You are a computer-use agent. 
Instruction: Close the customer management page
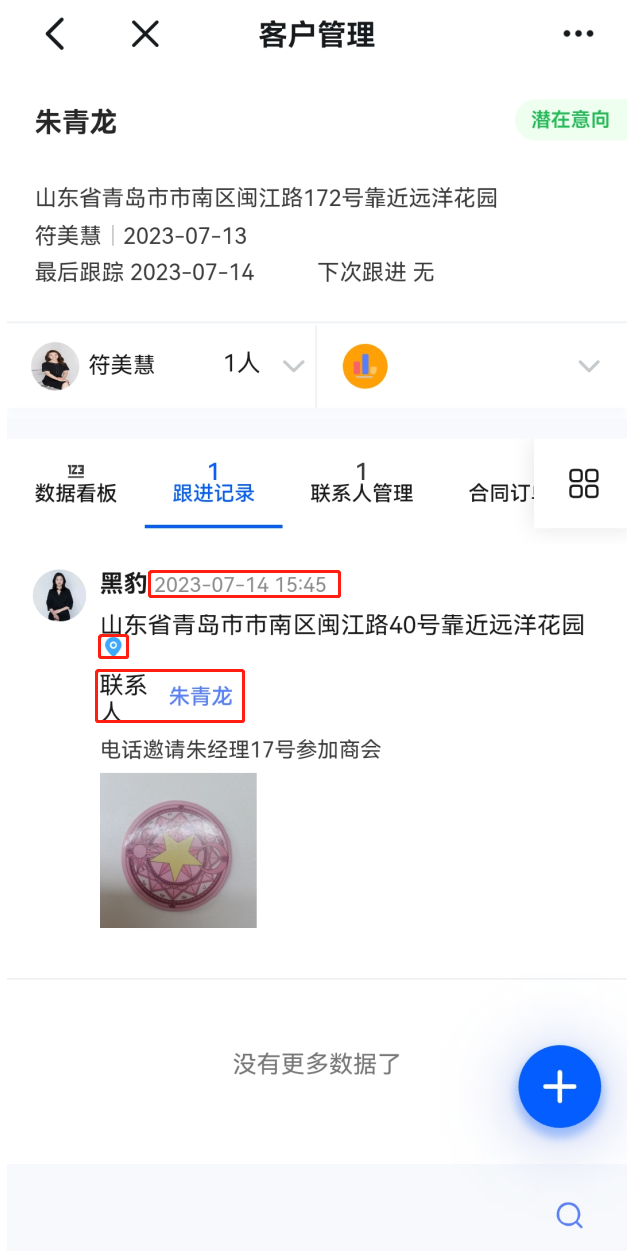click(x=146, y=34)
